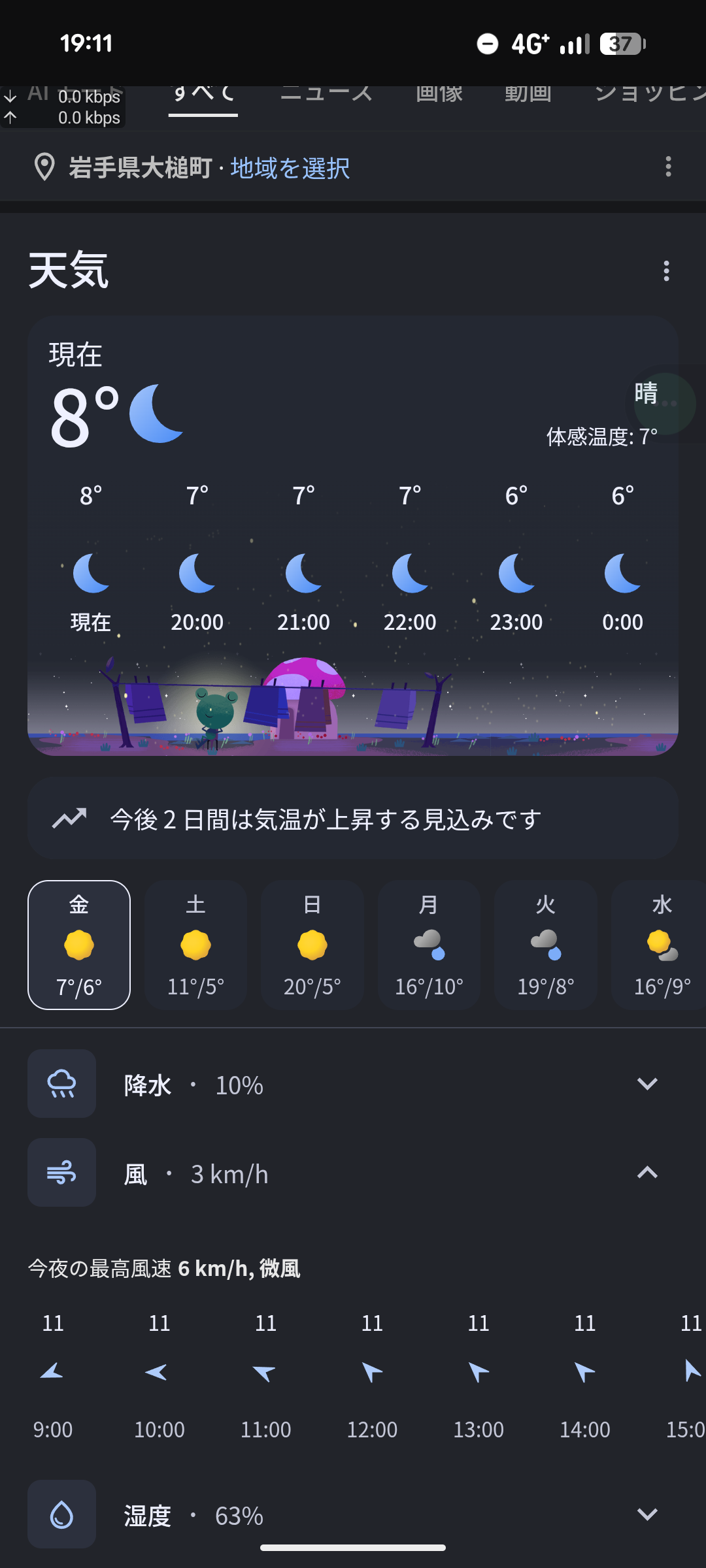Select the 土 day forecast card
This screenshot has height=1568, width=706.
point(195,945)
